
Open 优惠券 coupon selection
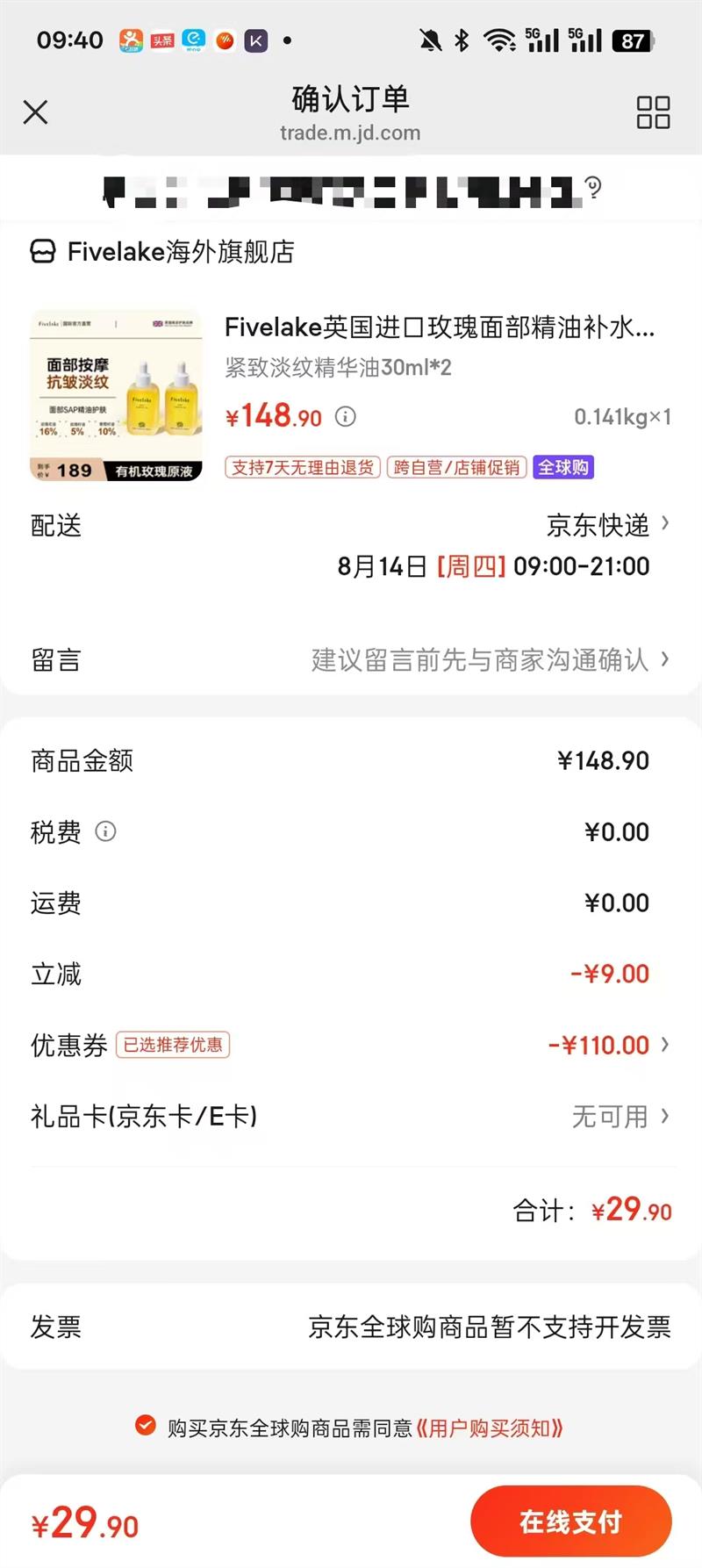click(607, 1045)
